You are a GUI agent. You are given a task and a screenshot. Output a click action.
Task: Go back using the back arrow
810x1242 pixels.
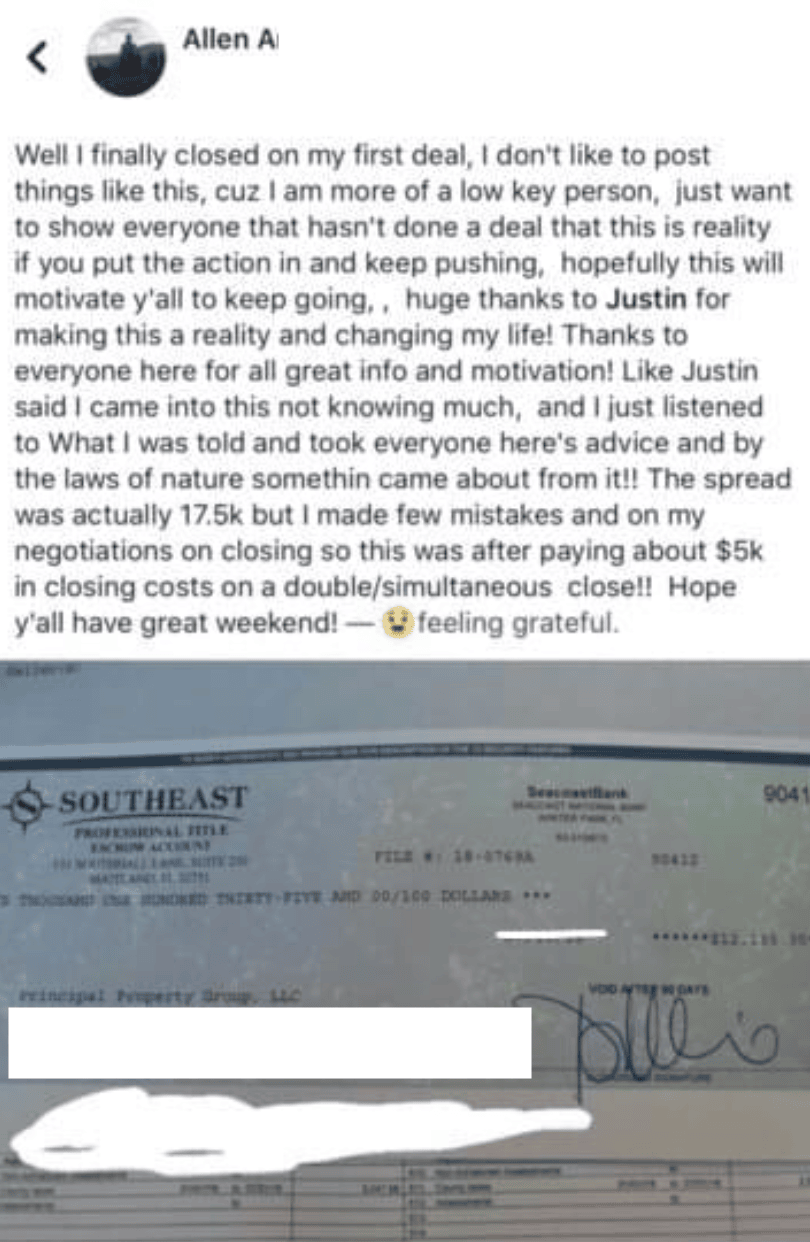click(37, 59)
